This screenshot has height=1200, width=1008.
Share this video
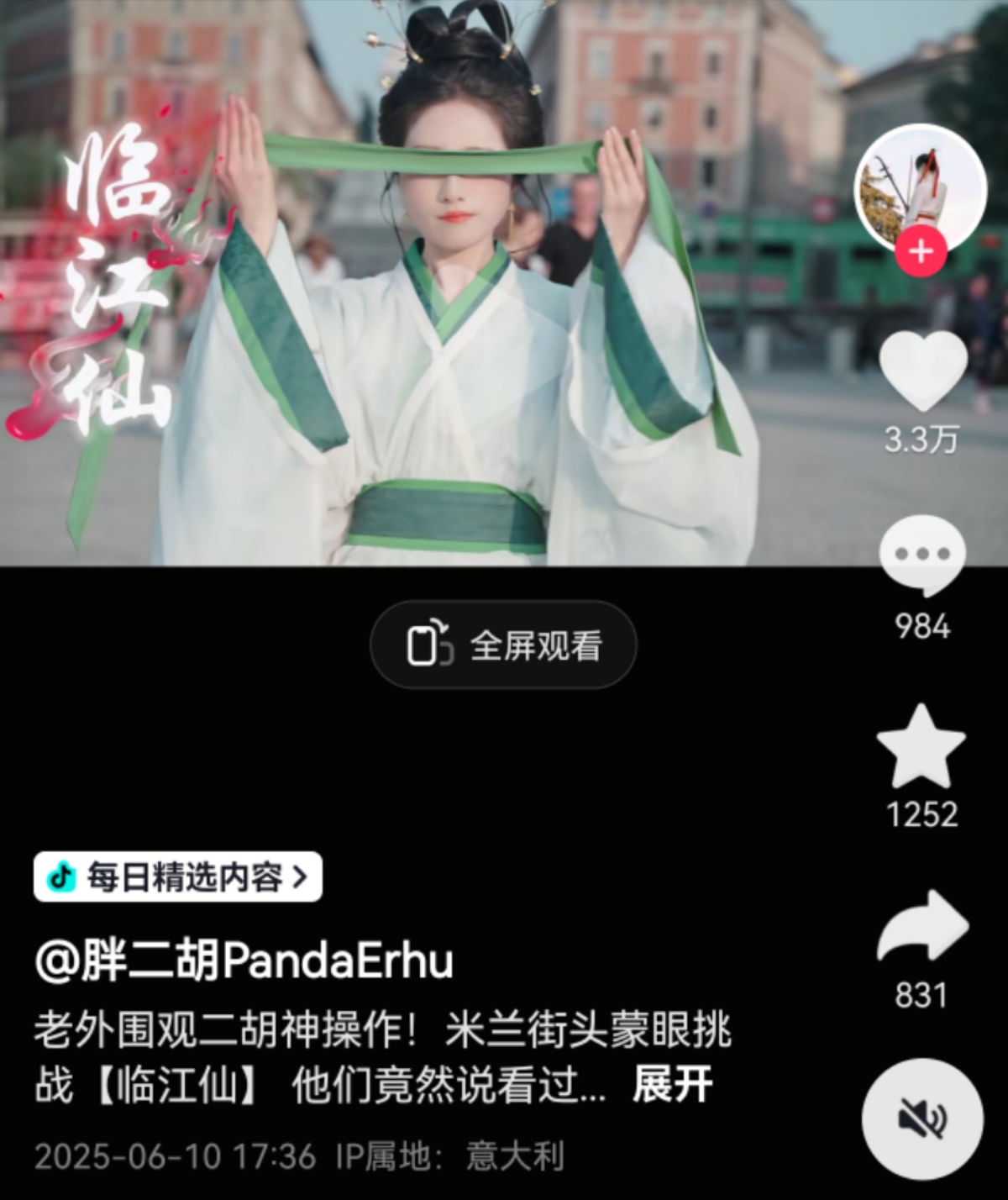[922, 927]
